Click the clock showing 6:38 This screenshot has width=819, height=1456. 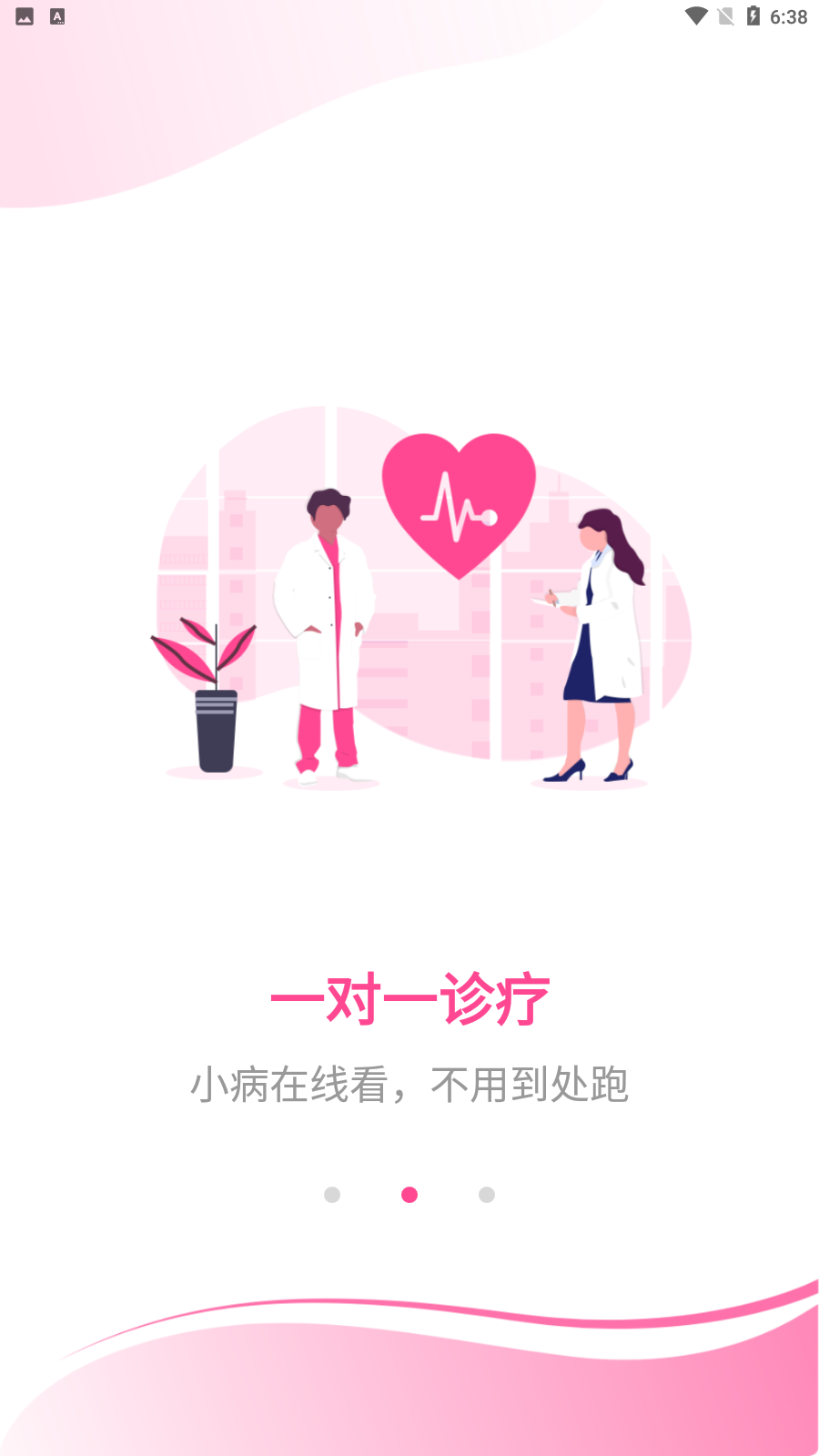click(789, 15)
